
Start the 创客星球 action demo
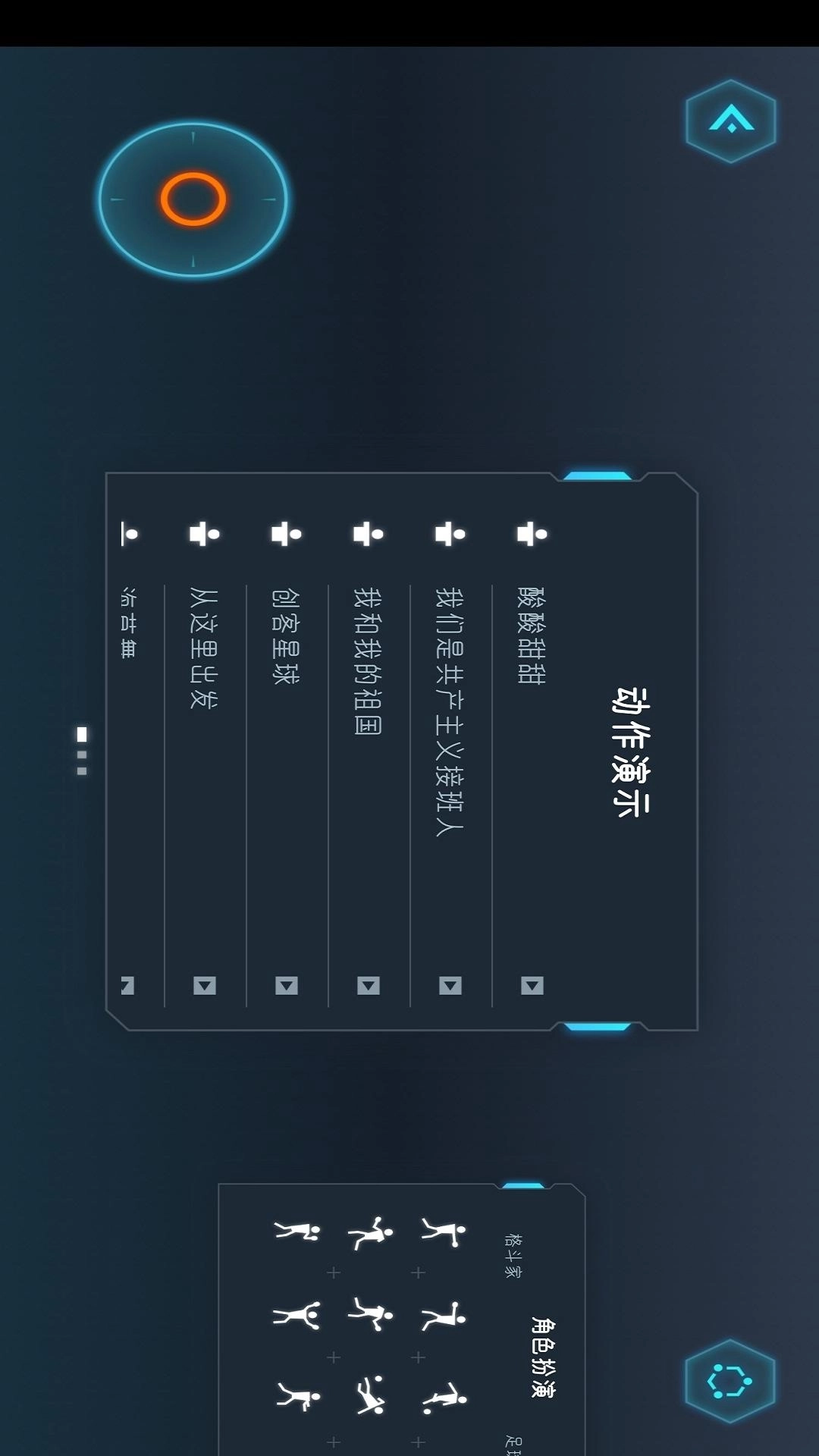(x=286, y=635)
